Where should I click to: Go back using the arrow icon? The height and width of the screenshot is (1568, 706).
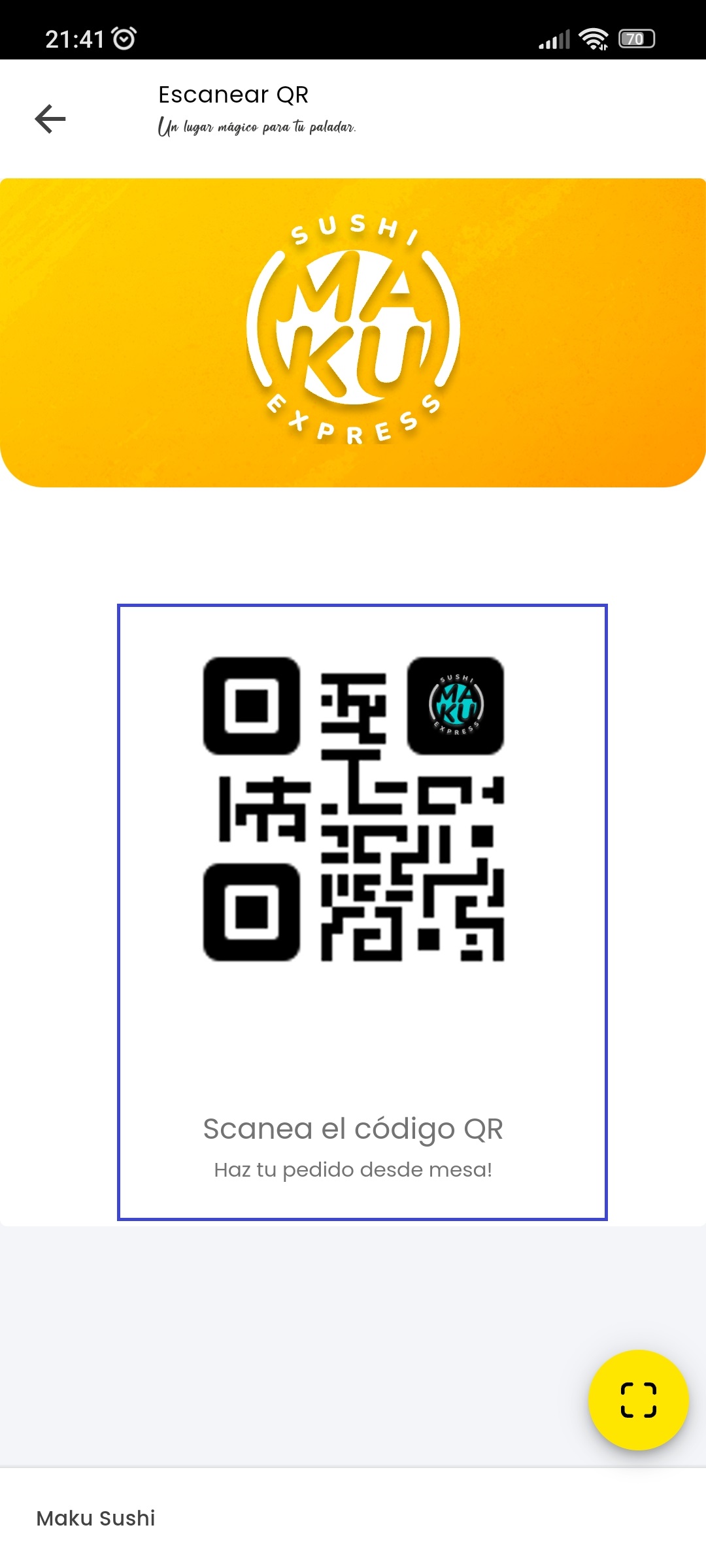tap(50, 119)
